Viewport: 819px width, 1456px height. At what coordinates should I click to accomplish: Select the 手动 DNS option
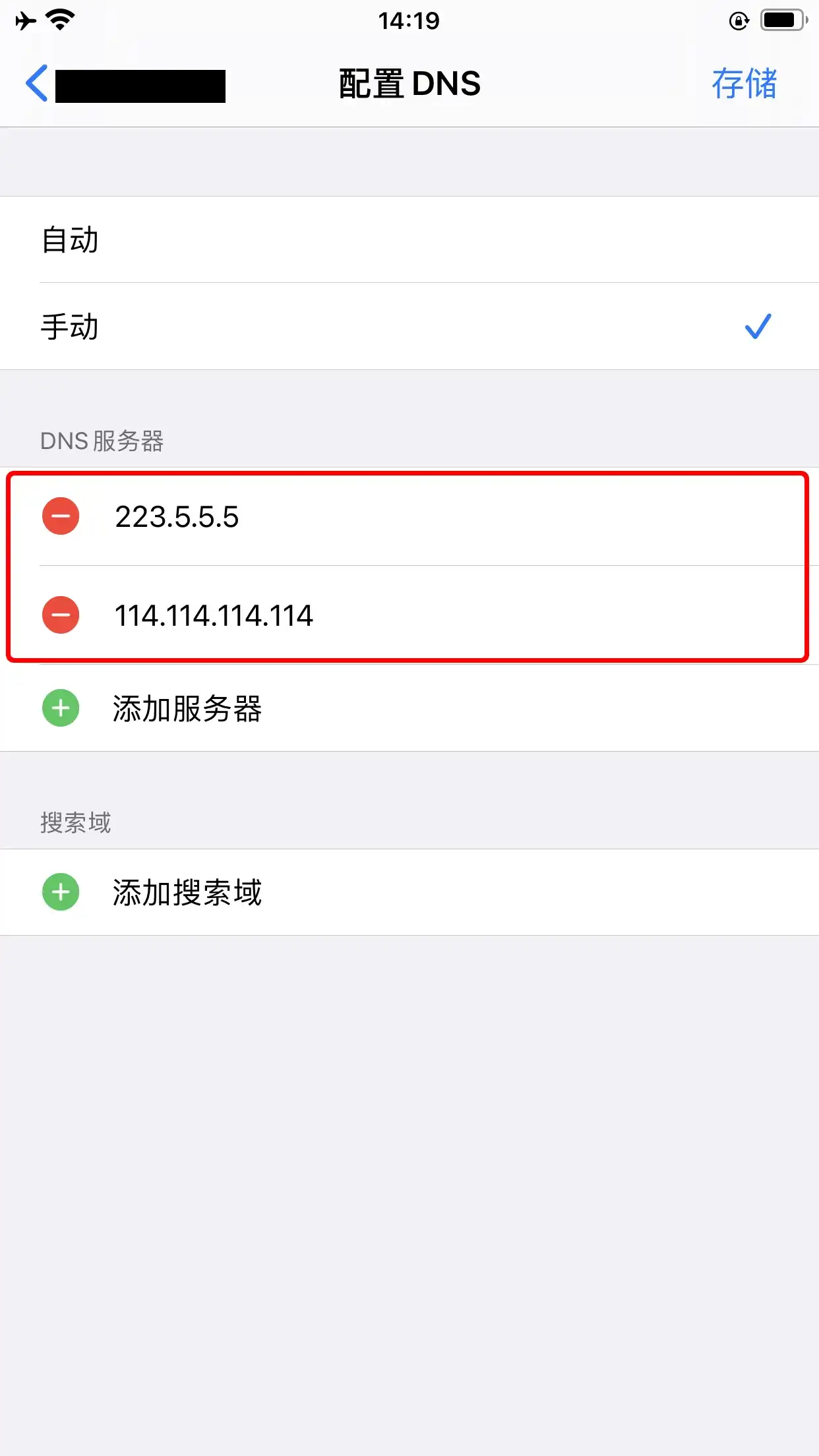(409, 326)
